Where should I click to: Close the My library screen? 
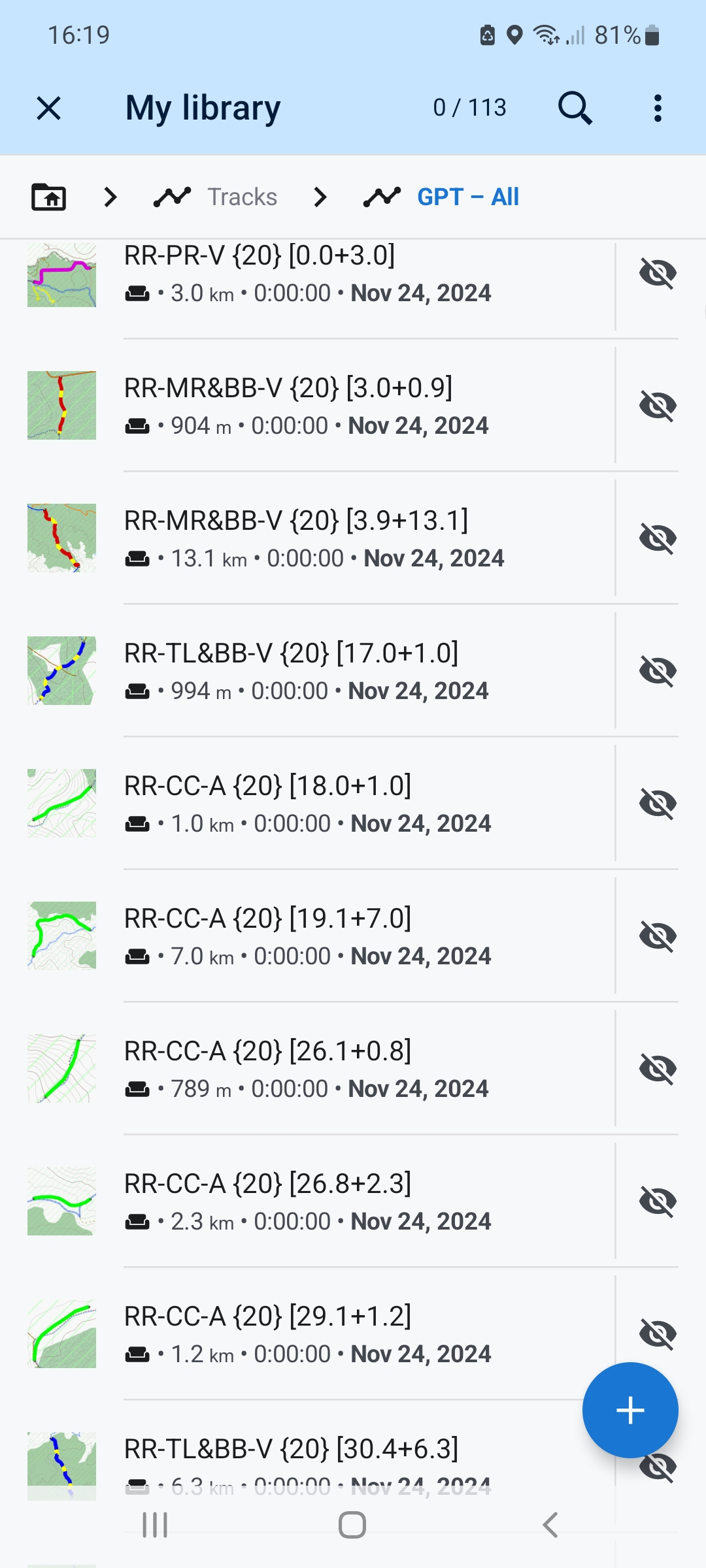click(x=49, y=108)
